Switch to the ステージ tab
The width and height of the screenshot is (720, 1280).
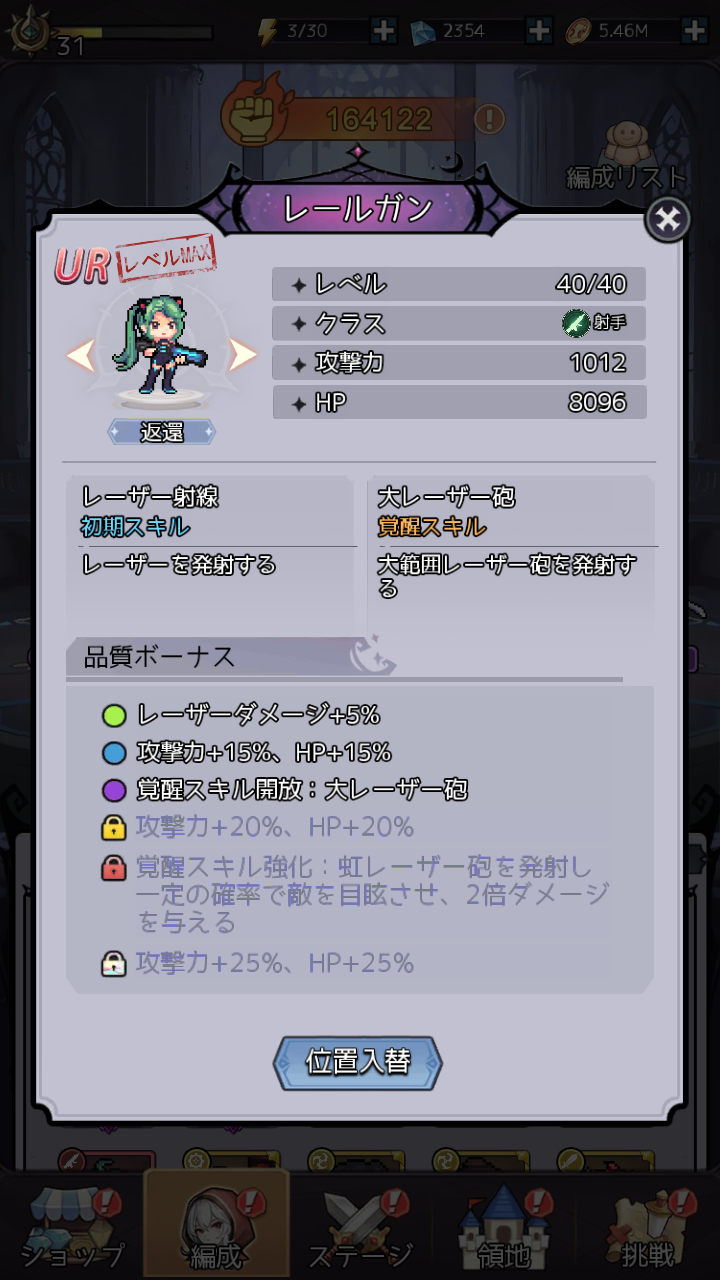click(x=359, y=1228)
